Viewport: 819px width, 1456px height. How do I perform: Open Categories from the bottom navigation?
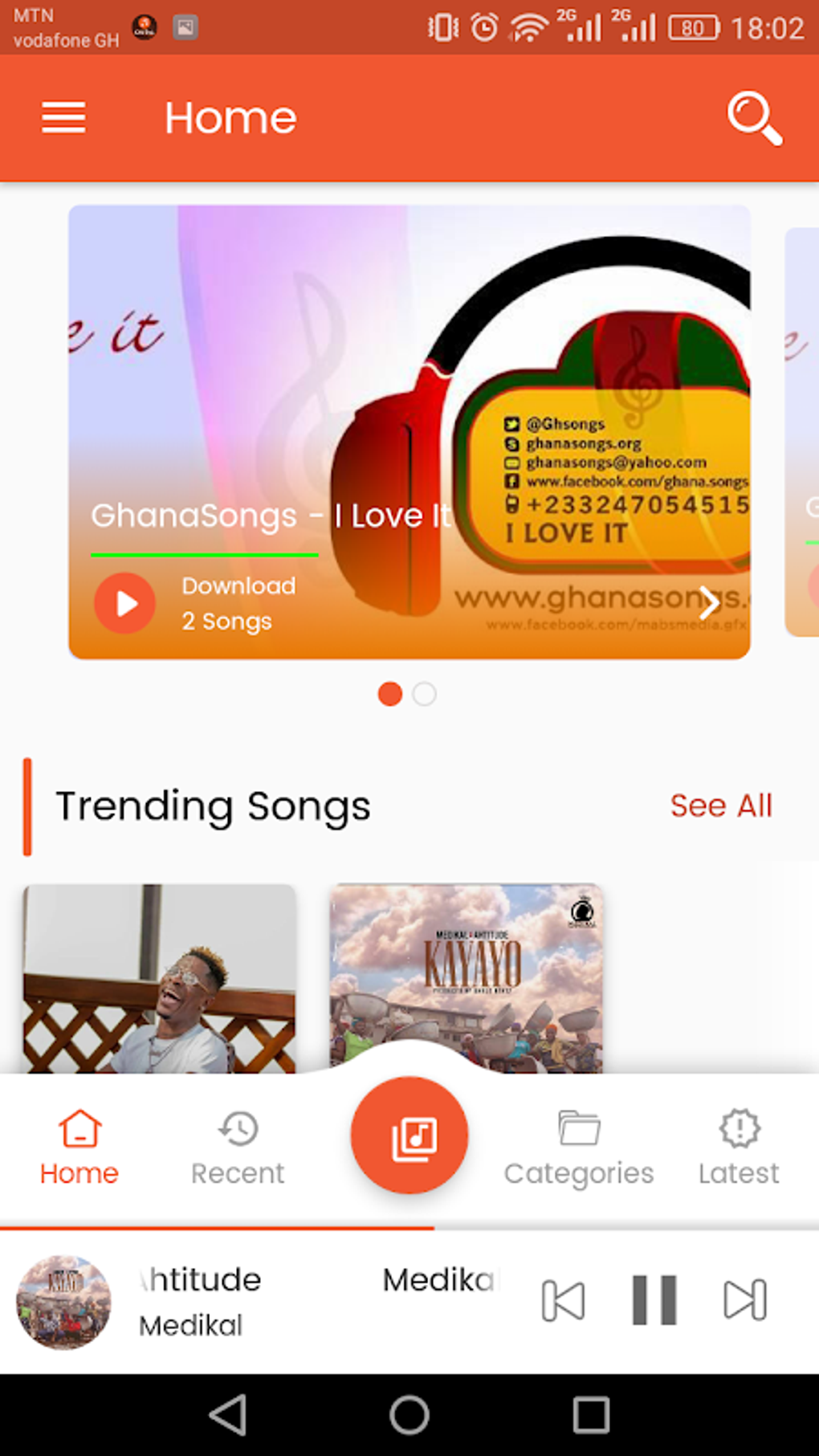pos(578,1128)
